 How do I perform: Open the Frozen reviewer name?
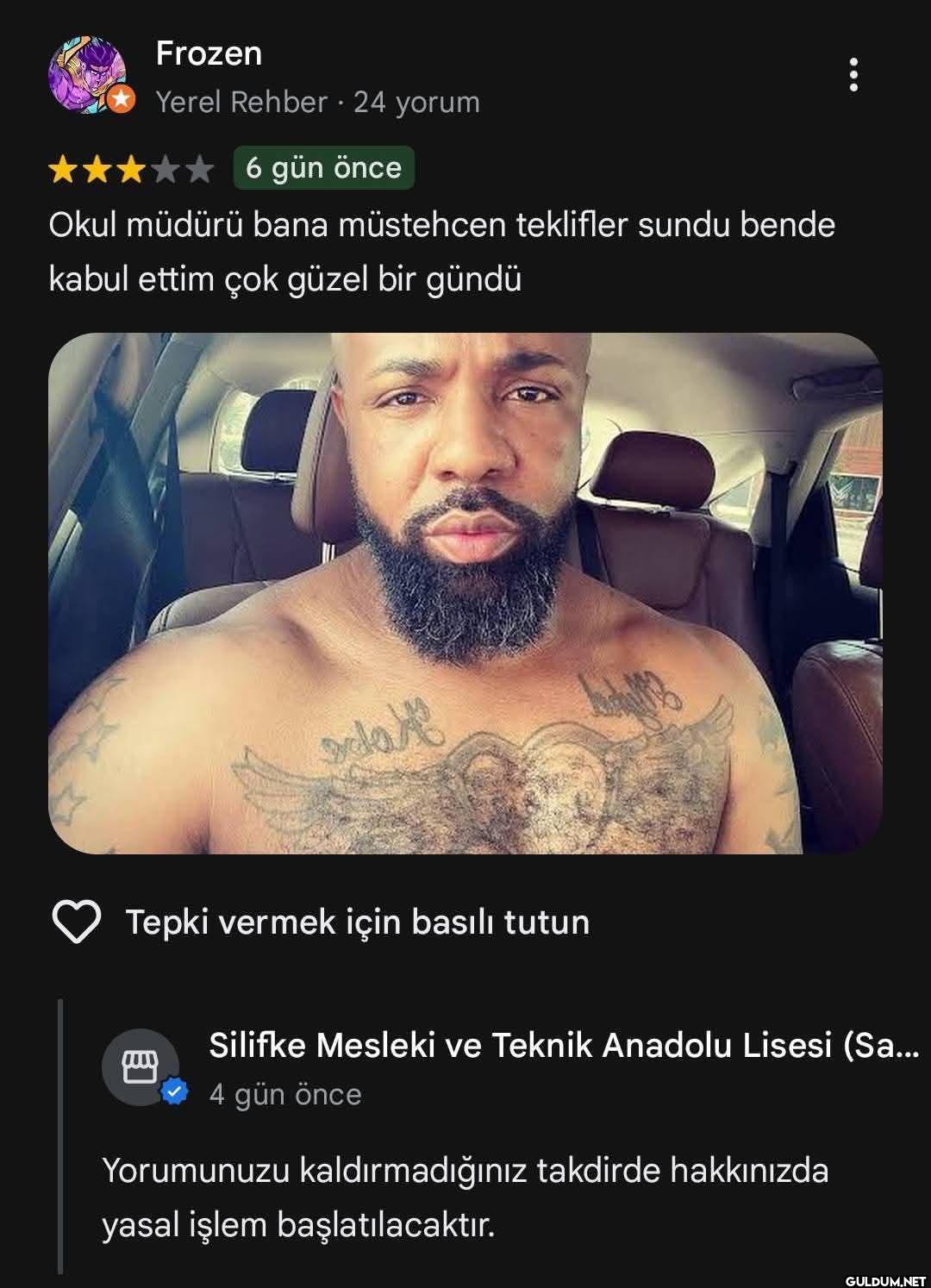[209, 53]
